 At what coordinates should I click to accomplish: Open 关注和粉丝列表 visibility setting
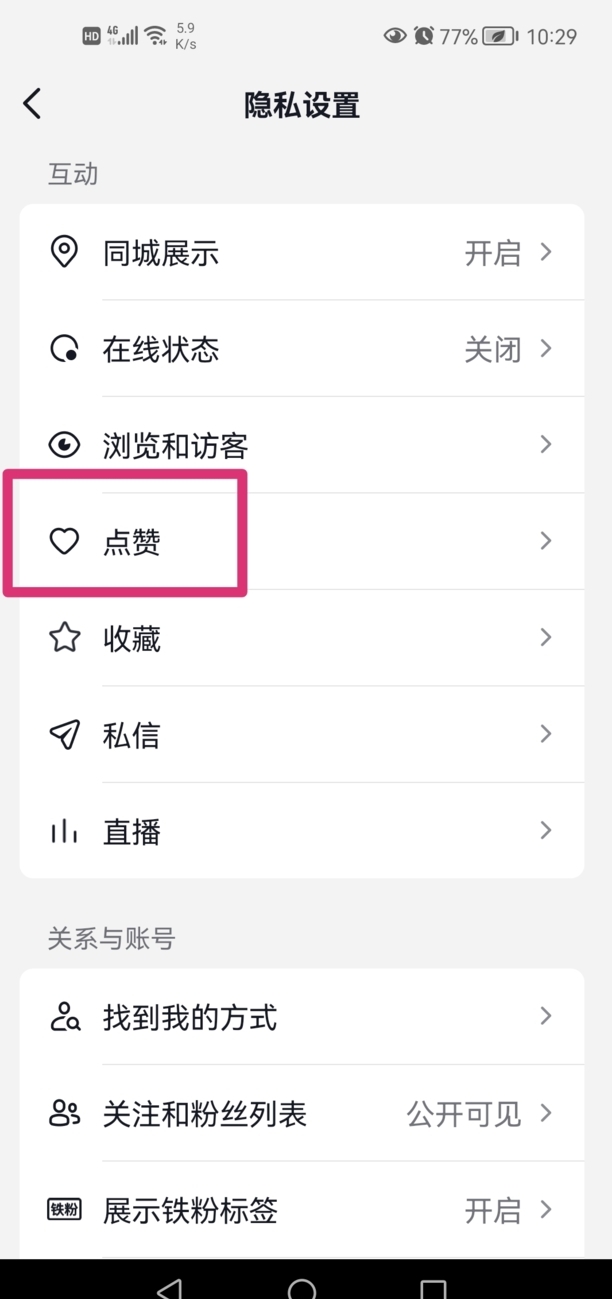301,1114
